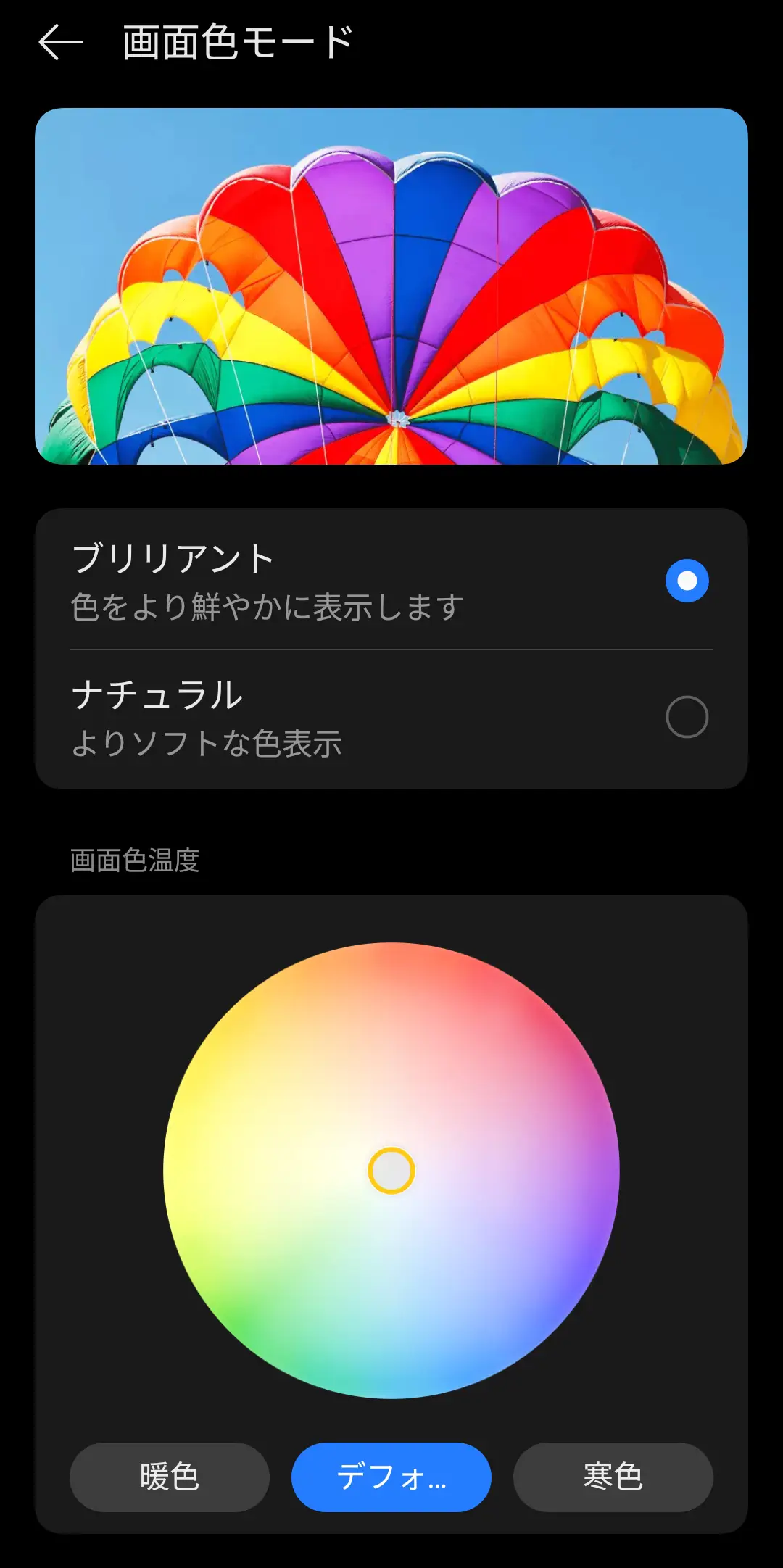Tap the 暖色 (warm color) button
This screenshot has height=1568, width=783.
(x=168, y=1477)
